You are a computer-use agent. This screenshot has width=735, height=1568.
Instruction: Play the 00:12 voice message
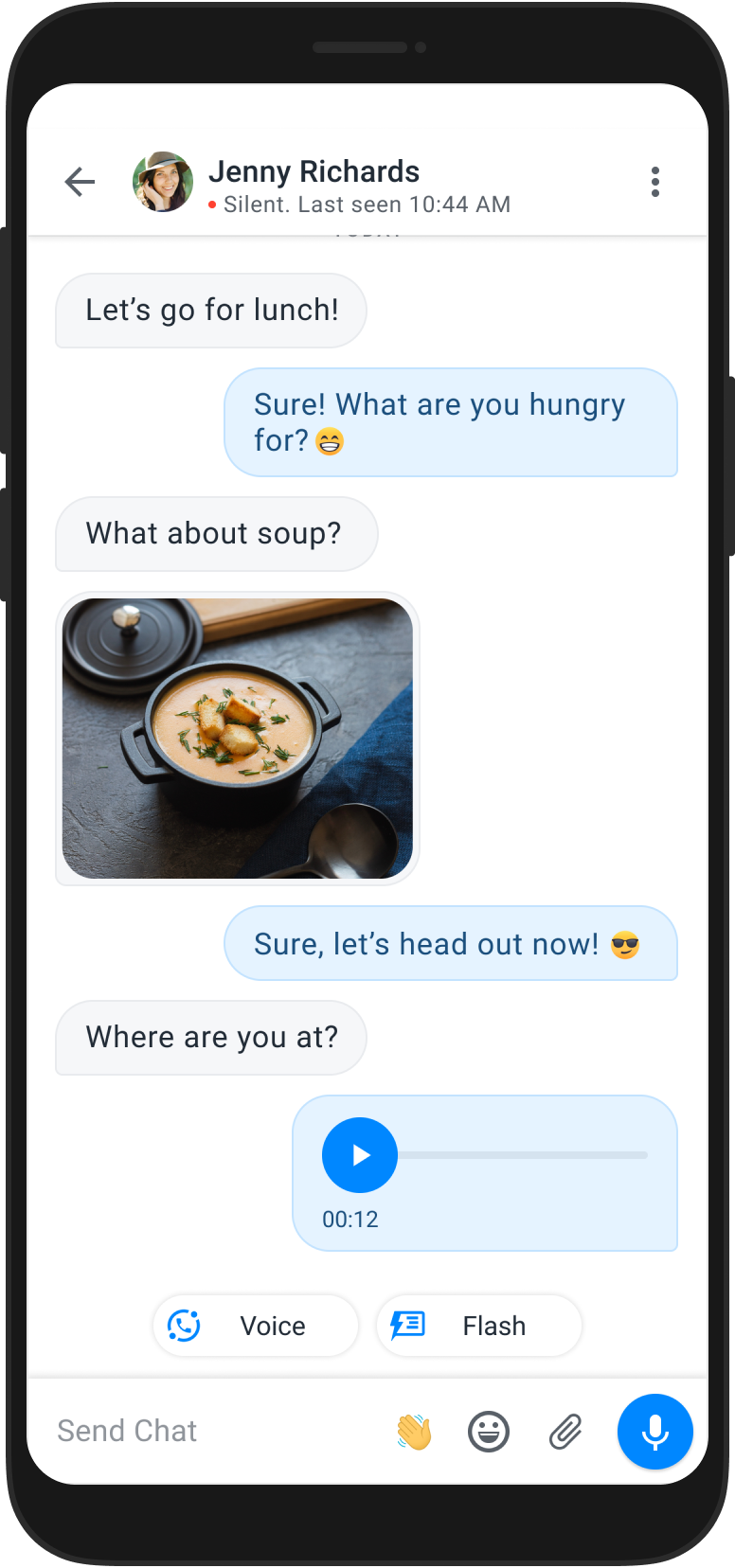click(360, 1155)
